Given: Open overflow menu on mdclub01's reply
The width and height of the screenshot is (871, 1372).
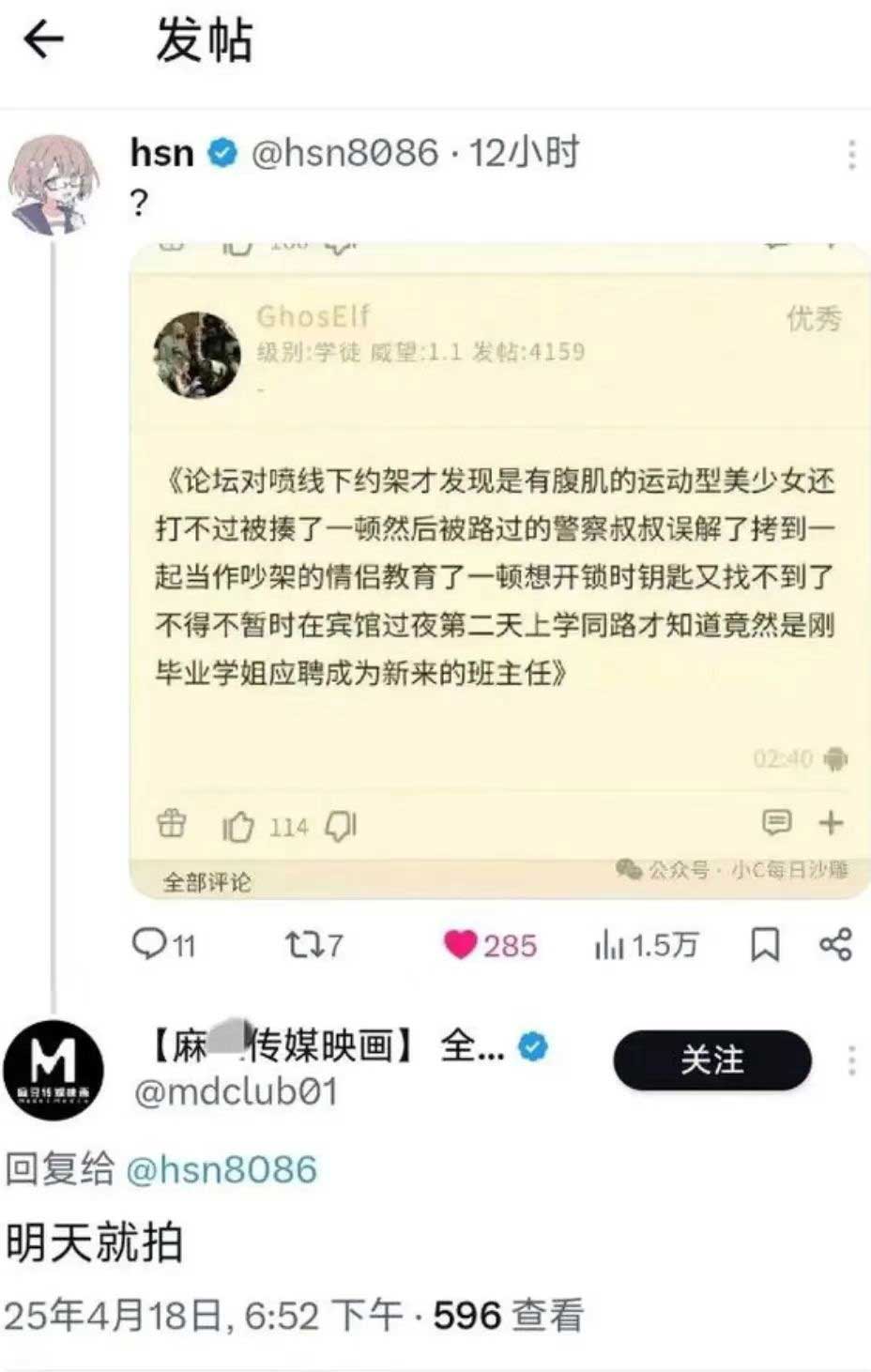Looking at the screenshot, I should coord(850,1060).
